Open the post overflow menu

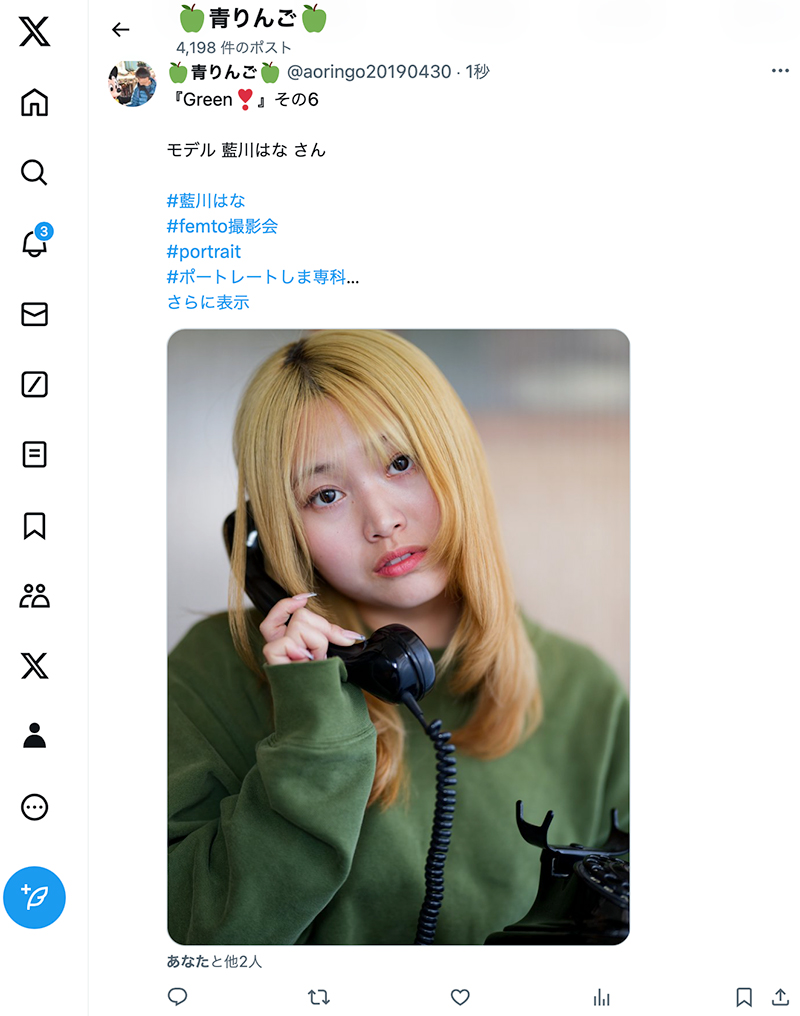(x=780, y=71)
